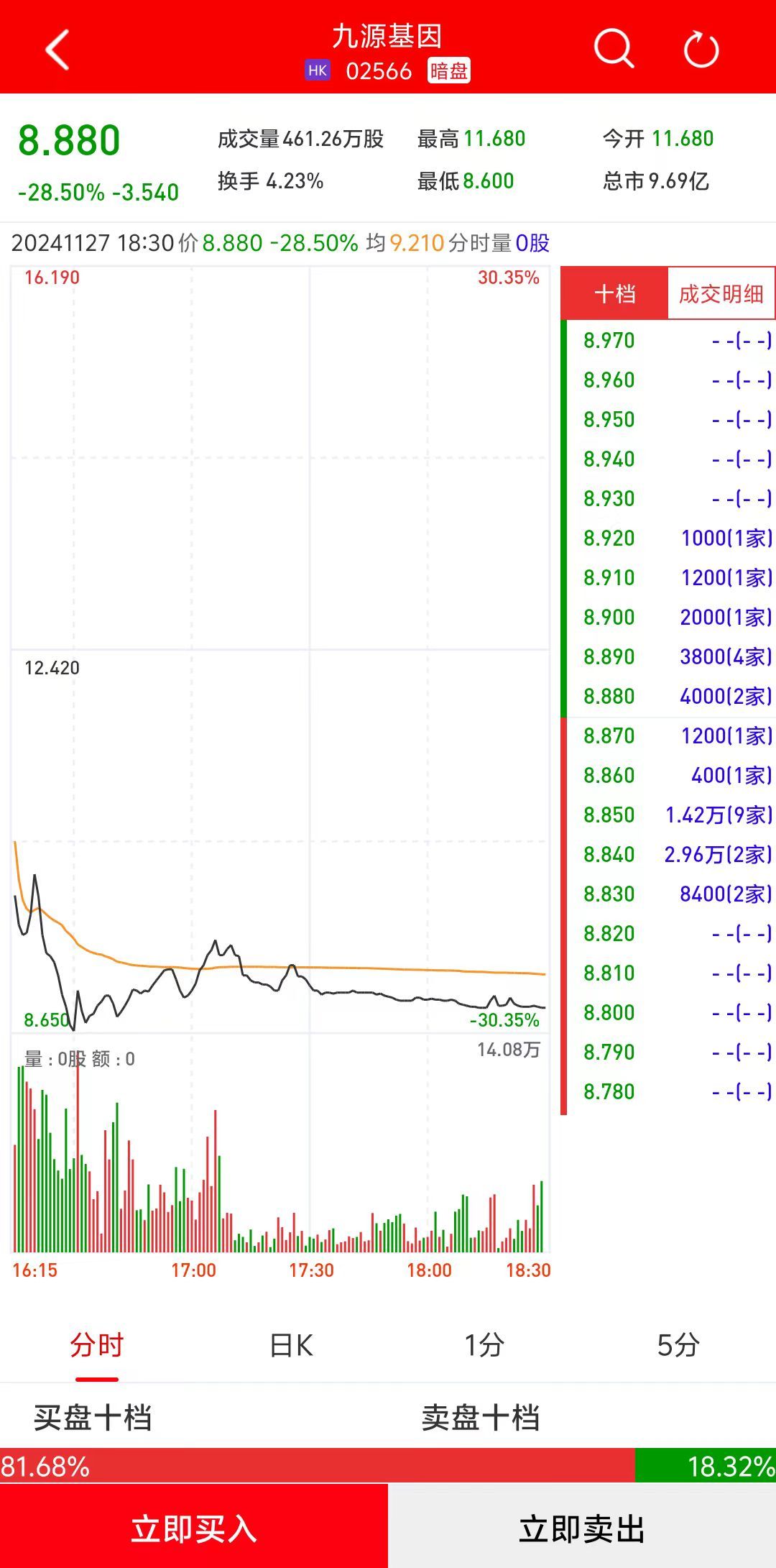Switch to the 日K chart

(291, 1344)
